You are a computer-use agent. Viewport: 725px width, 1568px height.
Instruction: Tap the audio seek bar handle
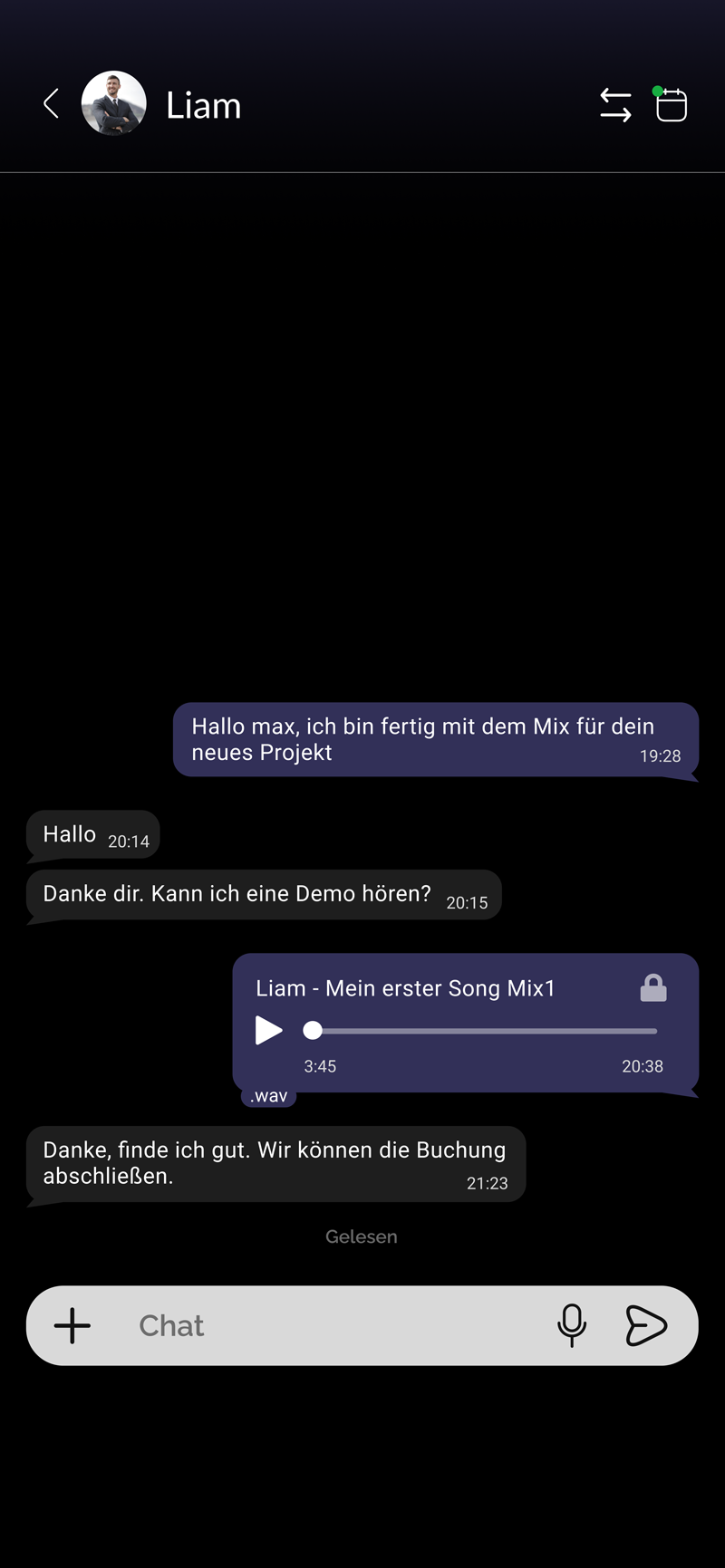click(x=313, y=1030)
